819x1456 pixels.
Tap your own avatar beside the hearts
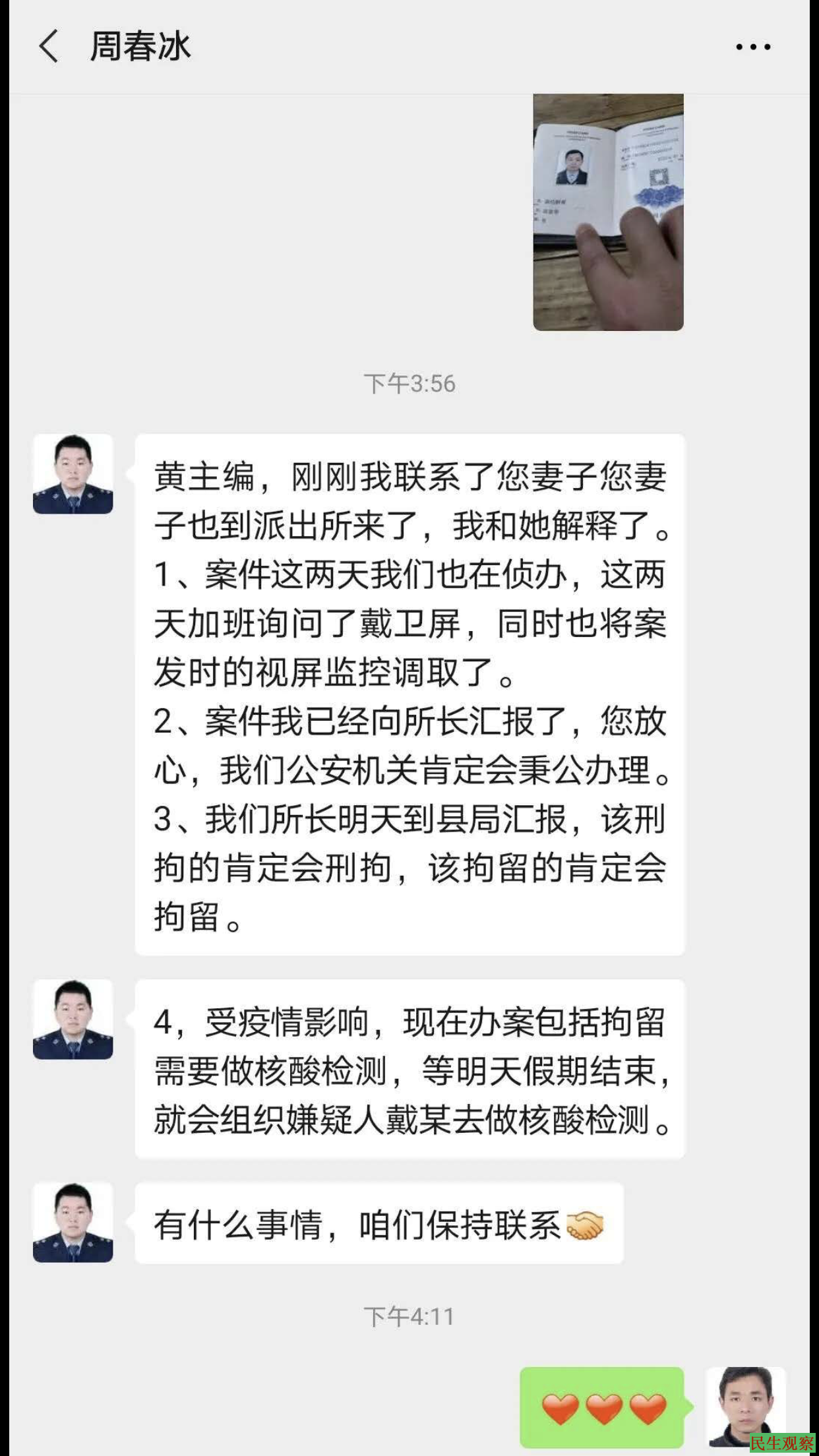(x=745, y=1407)
